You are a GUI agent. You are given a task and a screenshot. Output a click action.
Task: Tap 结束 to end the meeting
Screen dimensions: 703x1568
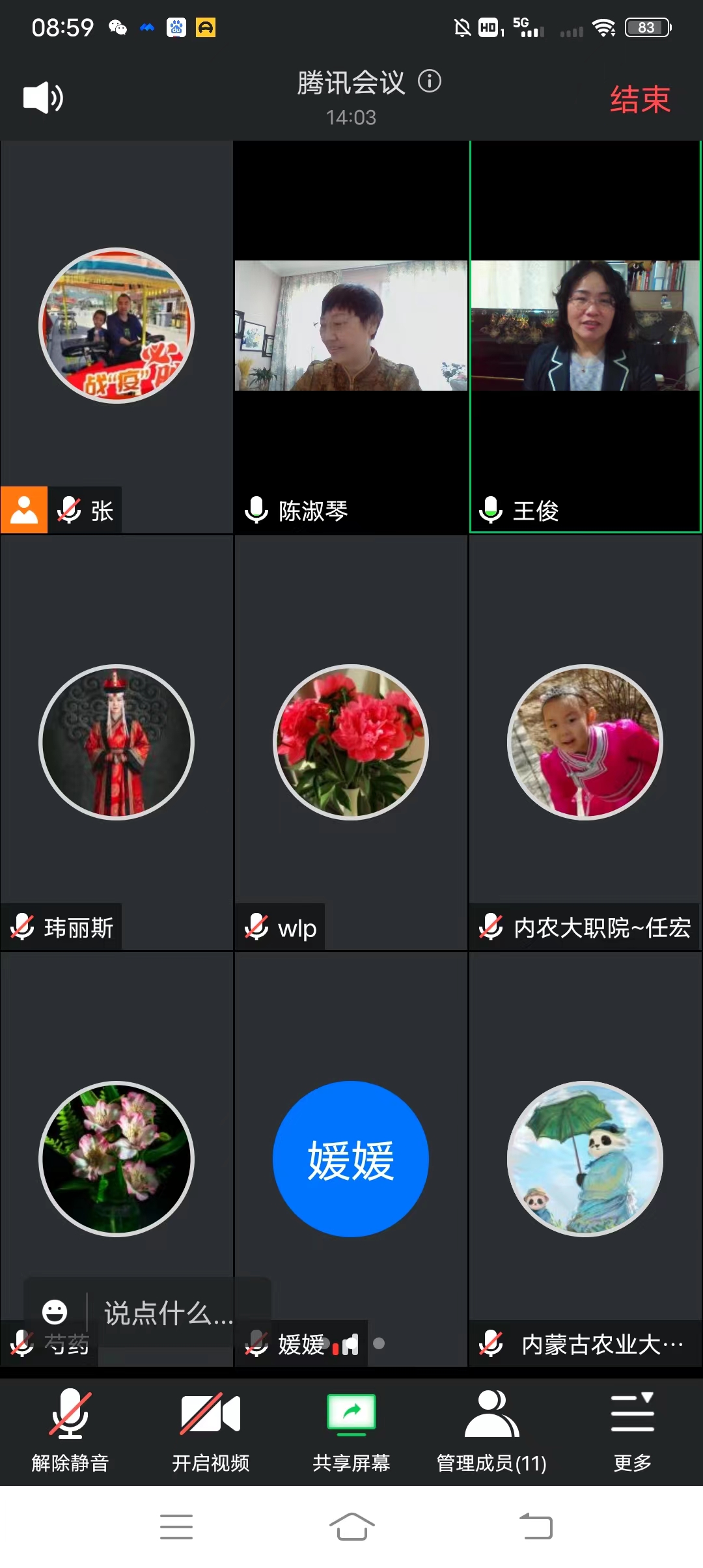coord(639,100)
